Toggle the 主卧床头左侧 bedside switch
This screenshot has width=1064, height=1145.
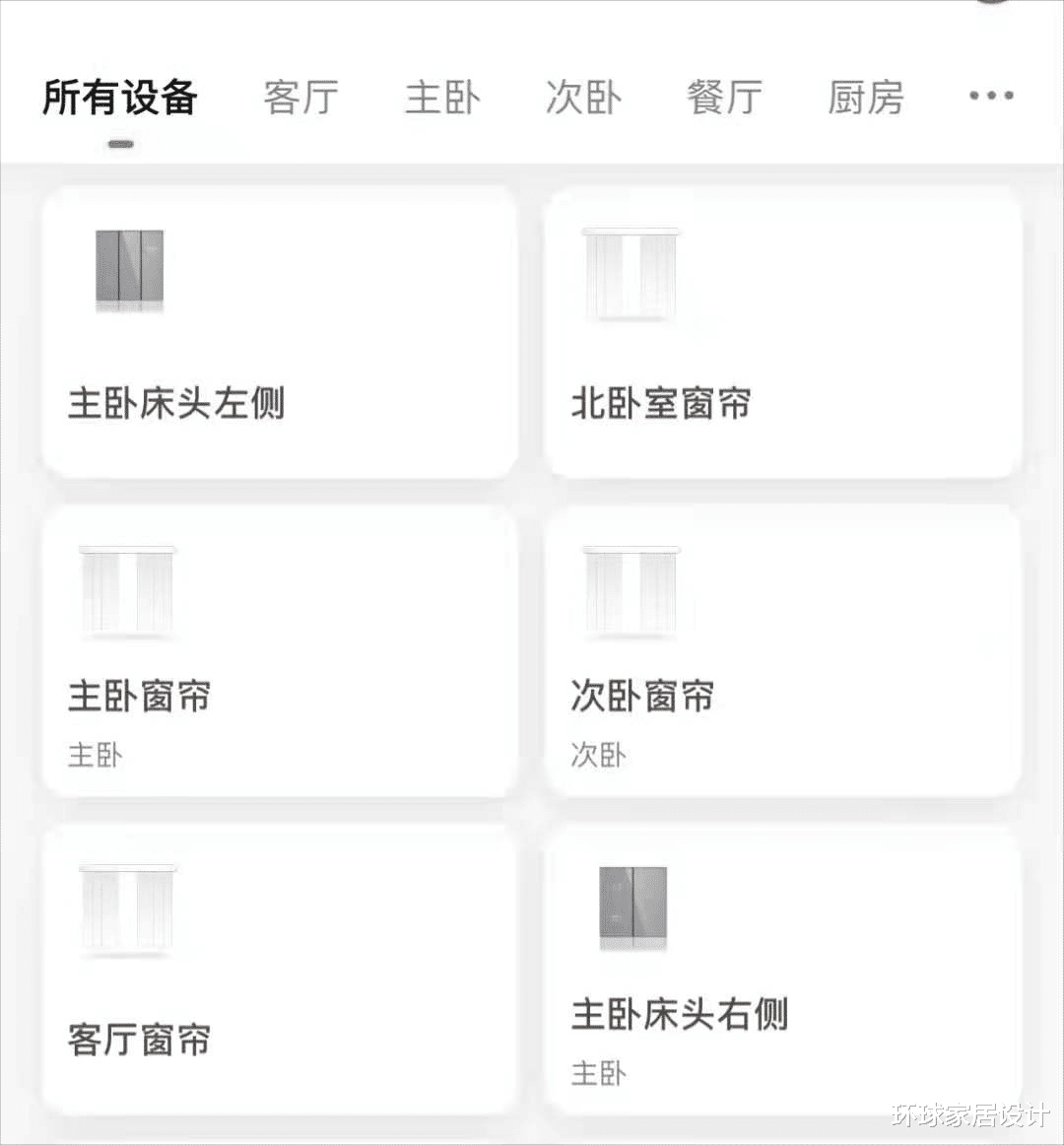coord(128,271)
